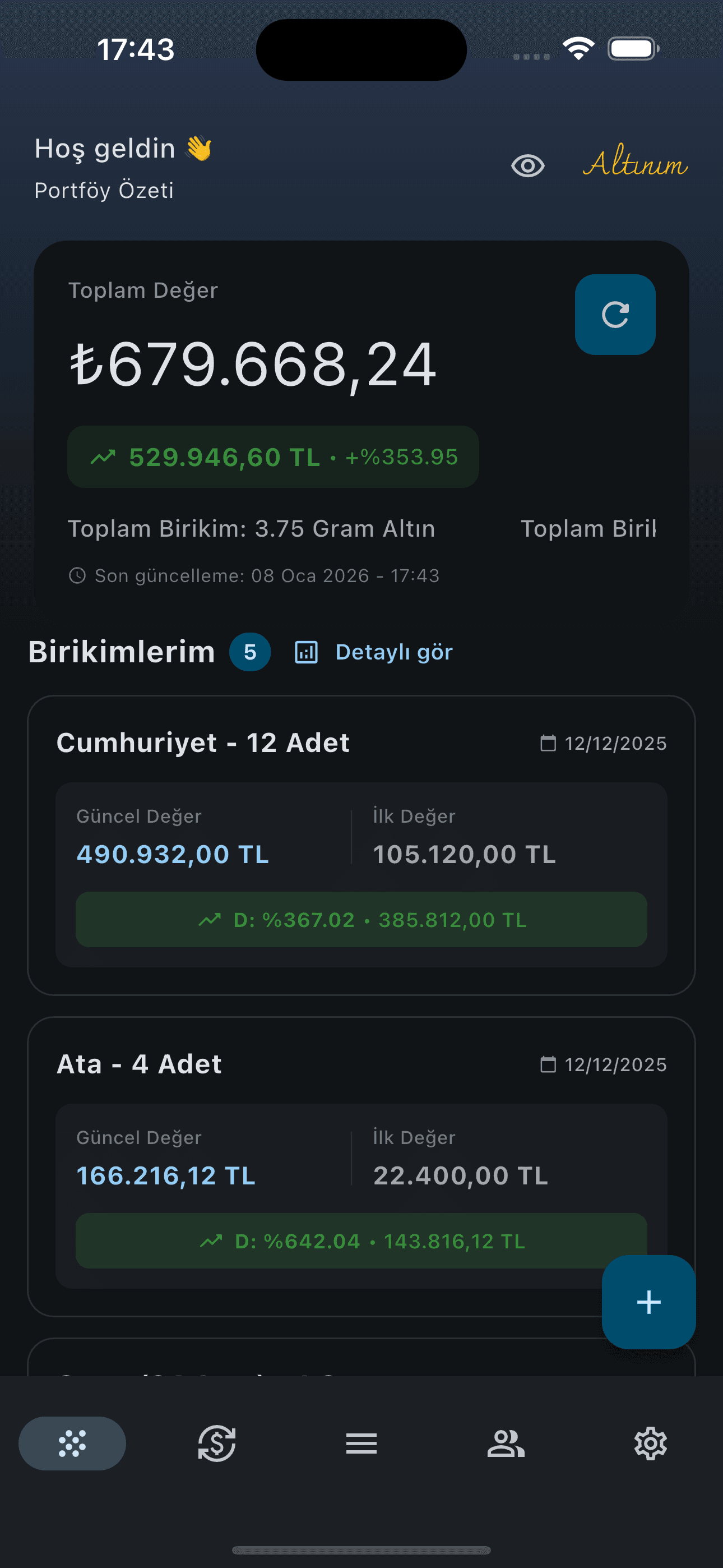Open the transactions list icon in bottom bar
Viewport: 723px width, 1568px height.
coord(361,1443)
